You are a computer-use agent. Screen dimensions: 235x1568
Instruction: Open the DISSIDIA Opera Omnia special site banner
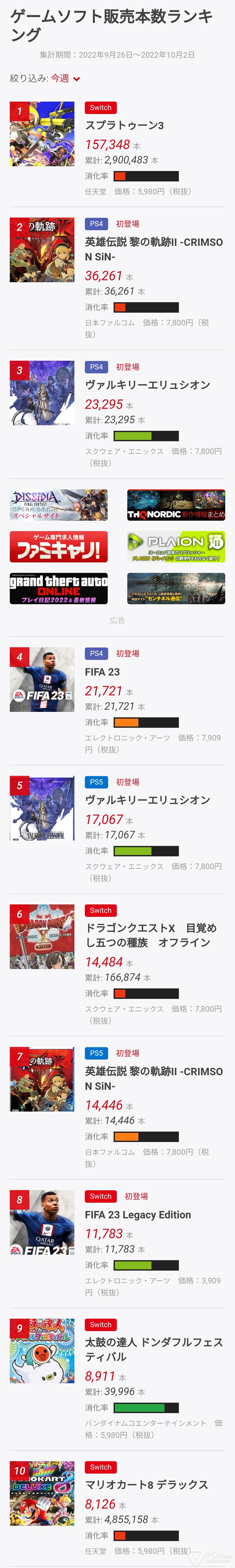coord(59,505)
